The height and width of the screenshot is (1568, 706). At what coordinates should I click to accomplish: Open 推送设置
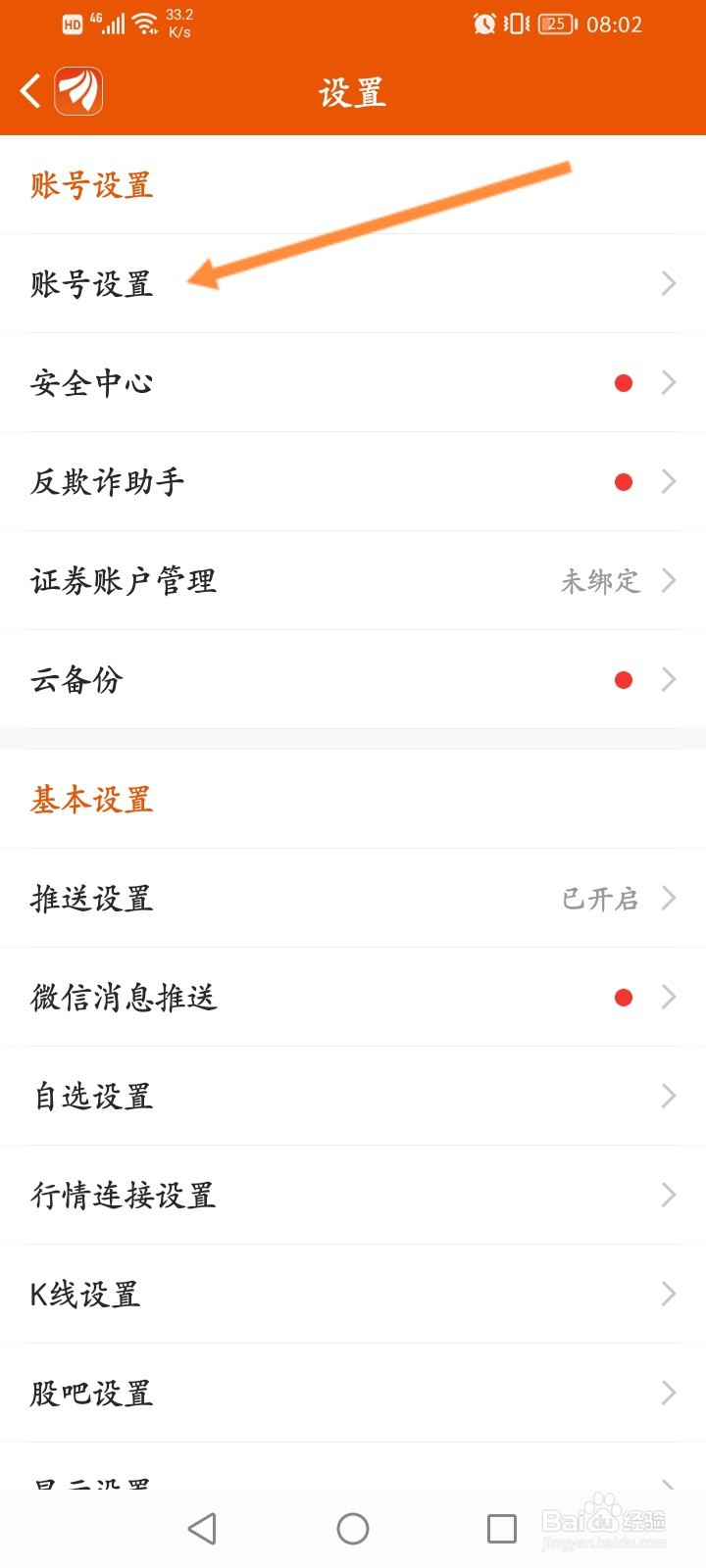point(353,899)
